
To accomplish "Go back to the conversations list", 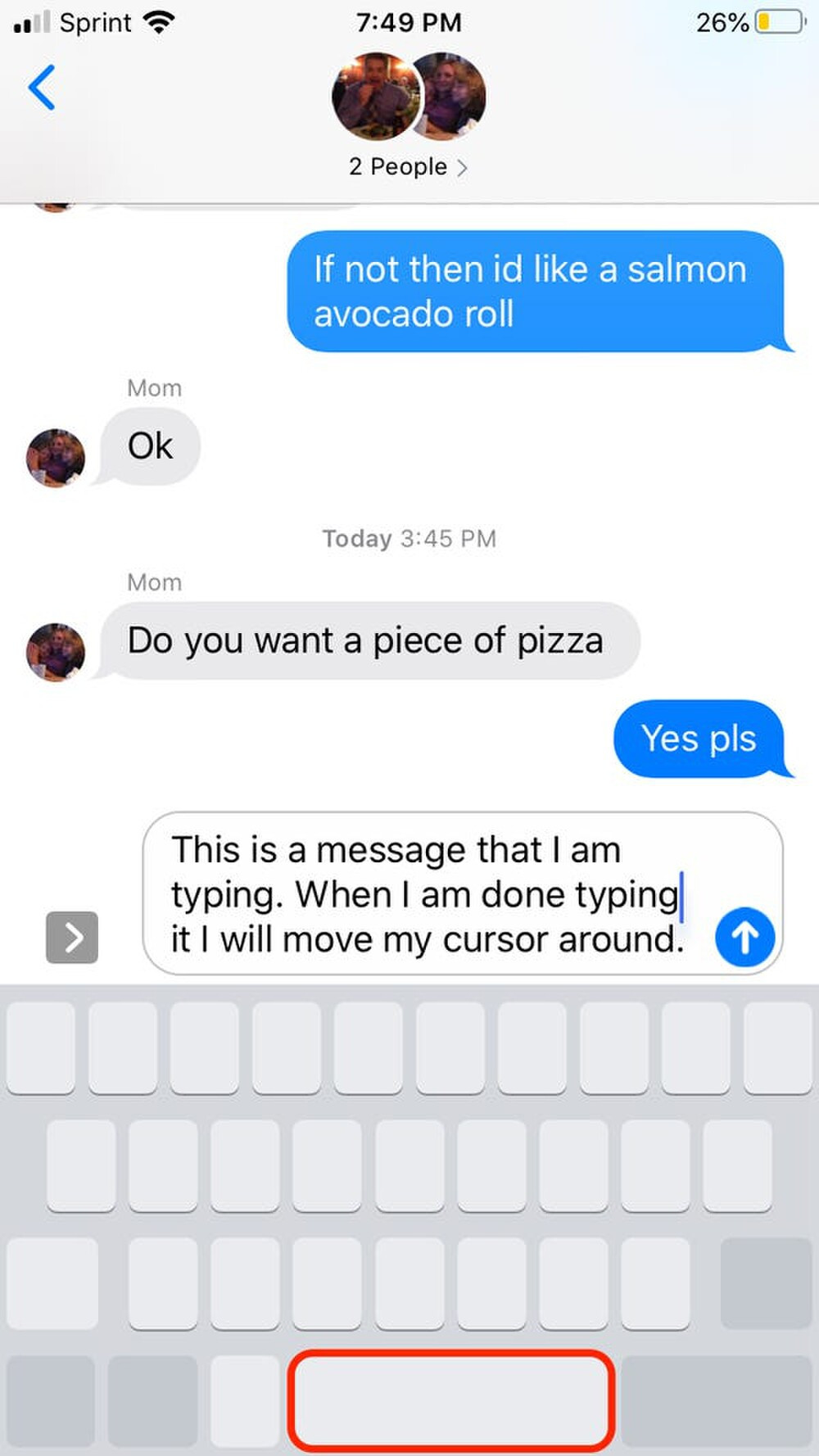I will [43, 88].
